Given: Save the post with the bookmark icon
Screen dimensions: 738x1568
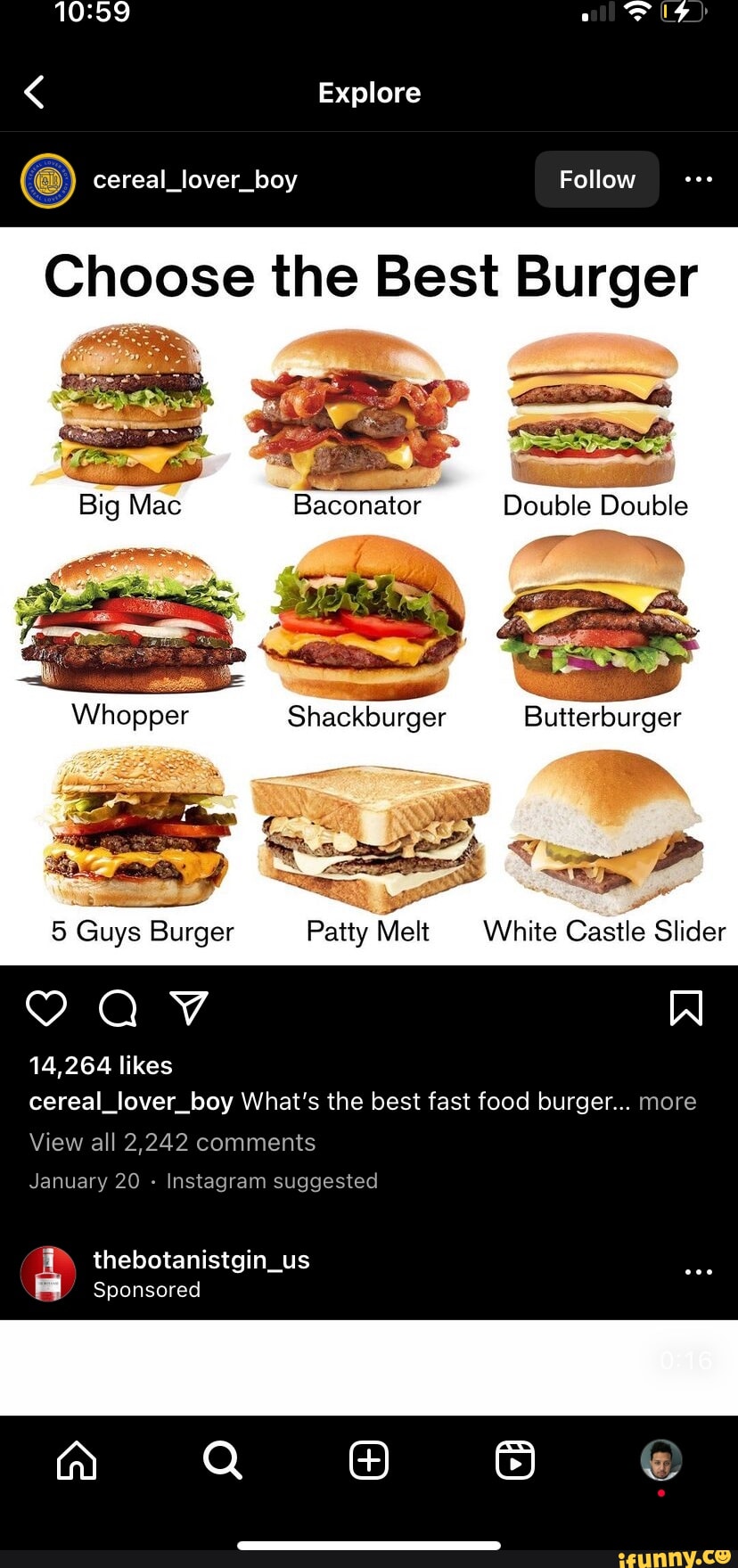Looking at the screenshot, I should (x=685, y=1008).
